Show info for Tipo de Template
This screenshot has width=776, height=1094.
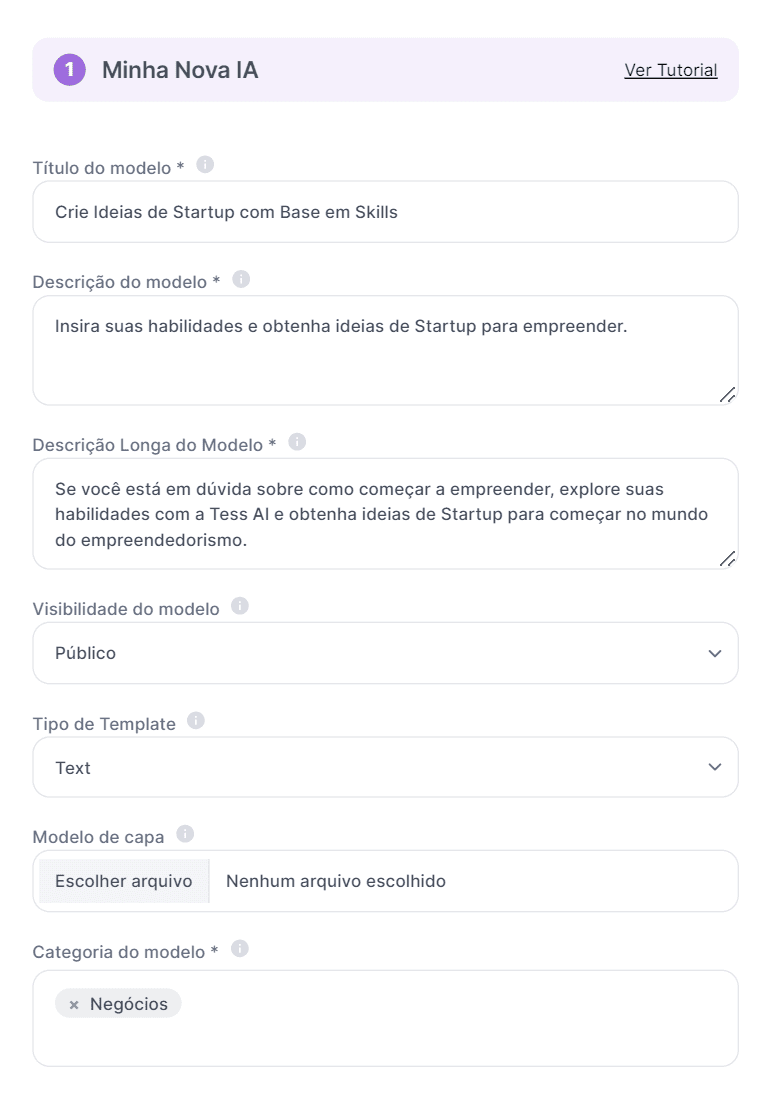pos(196,721)
